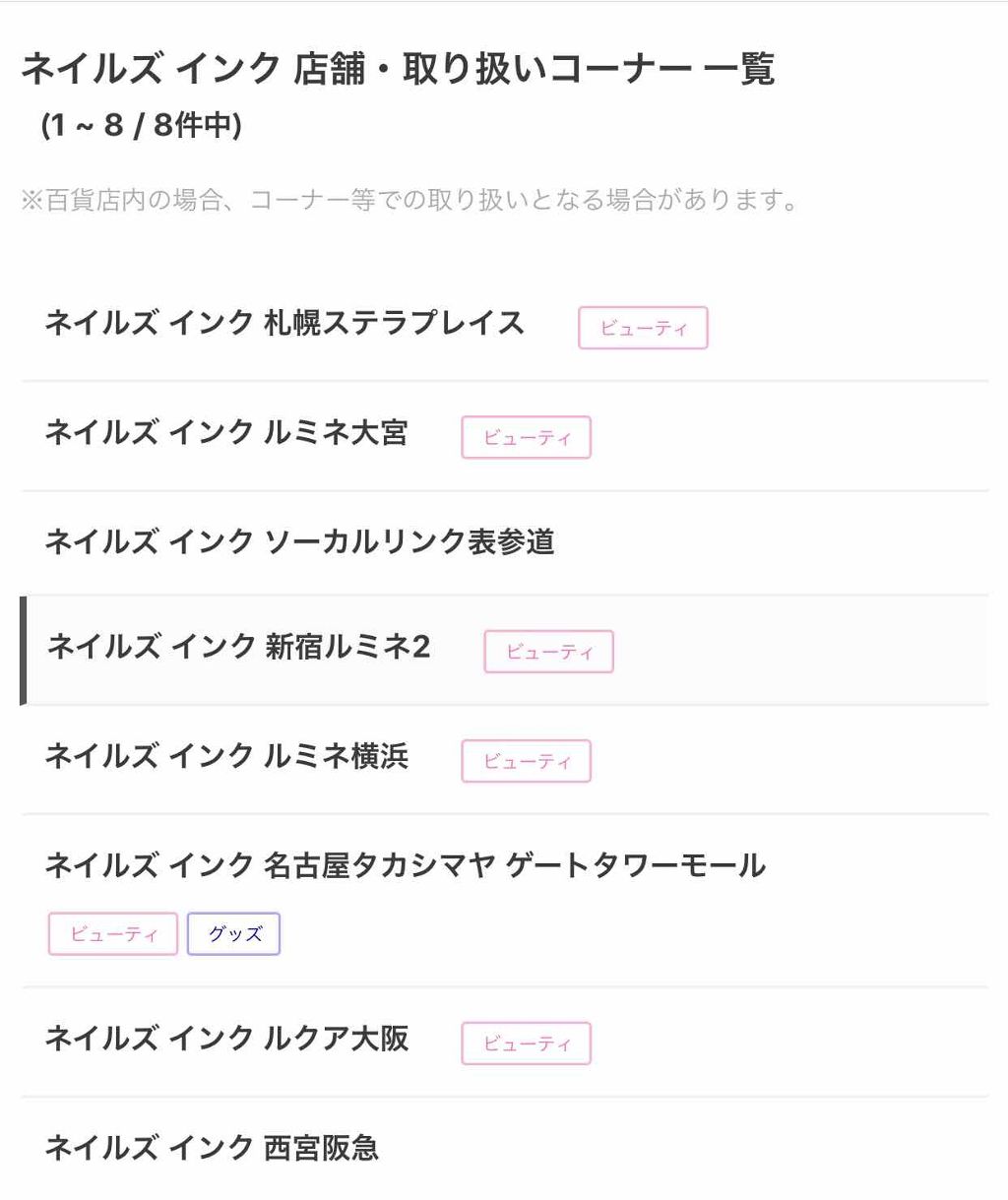The height and width of the screenshot is (1200, 1008).
Task: Click the ビューティ tag under 名古屋タカシマヤ ゲートタワーモール
Action: click(x=112, y=933)
